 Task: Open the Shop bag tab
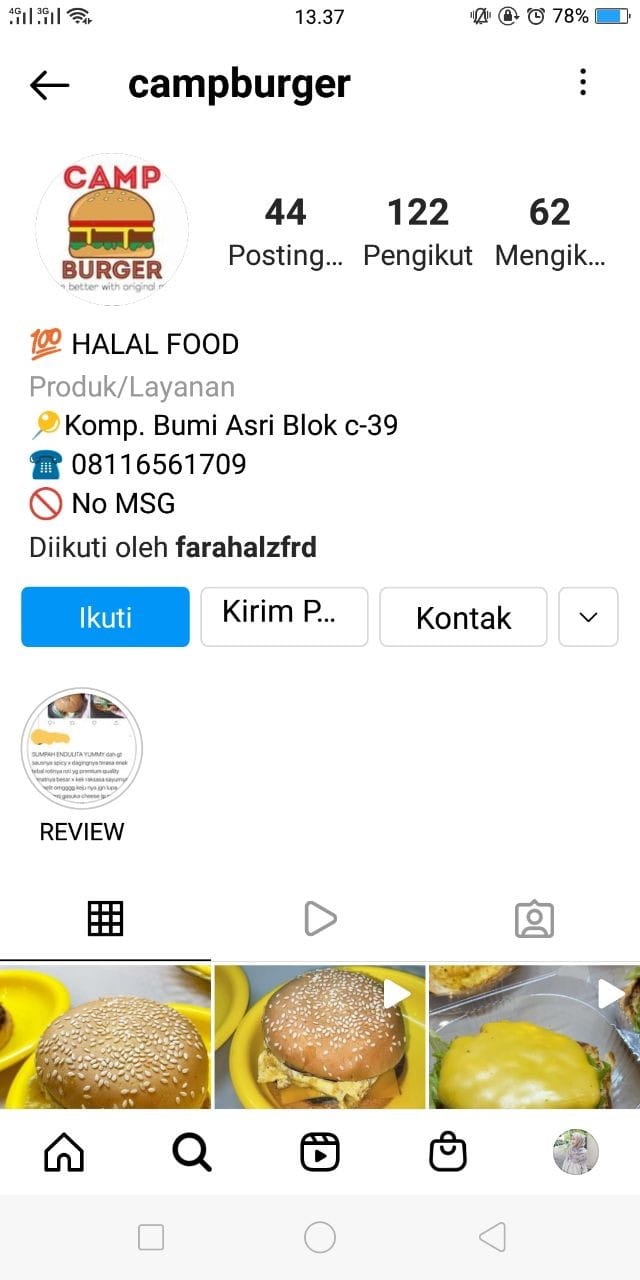pyautogui.click(x=448, y=1153)
